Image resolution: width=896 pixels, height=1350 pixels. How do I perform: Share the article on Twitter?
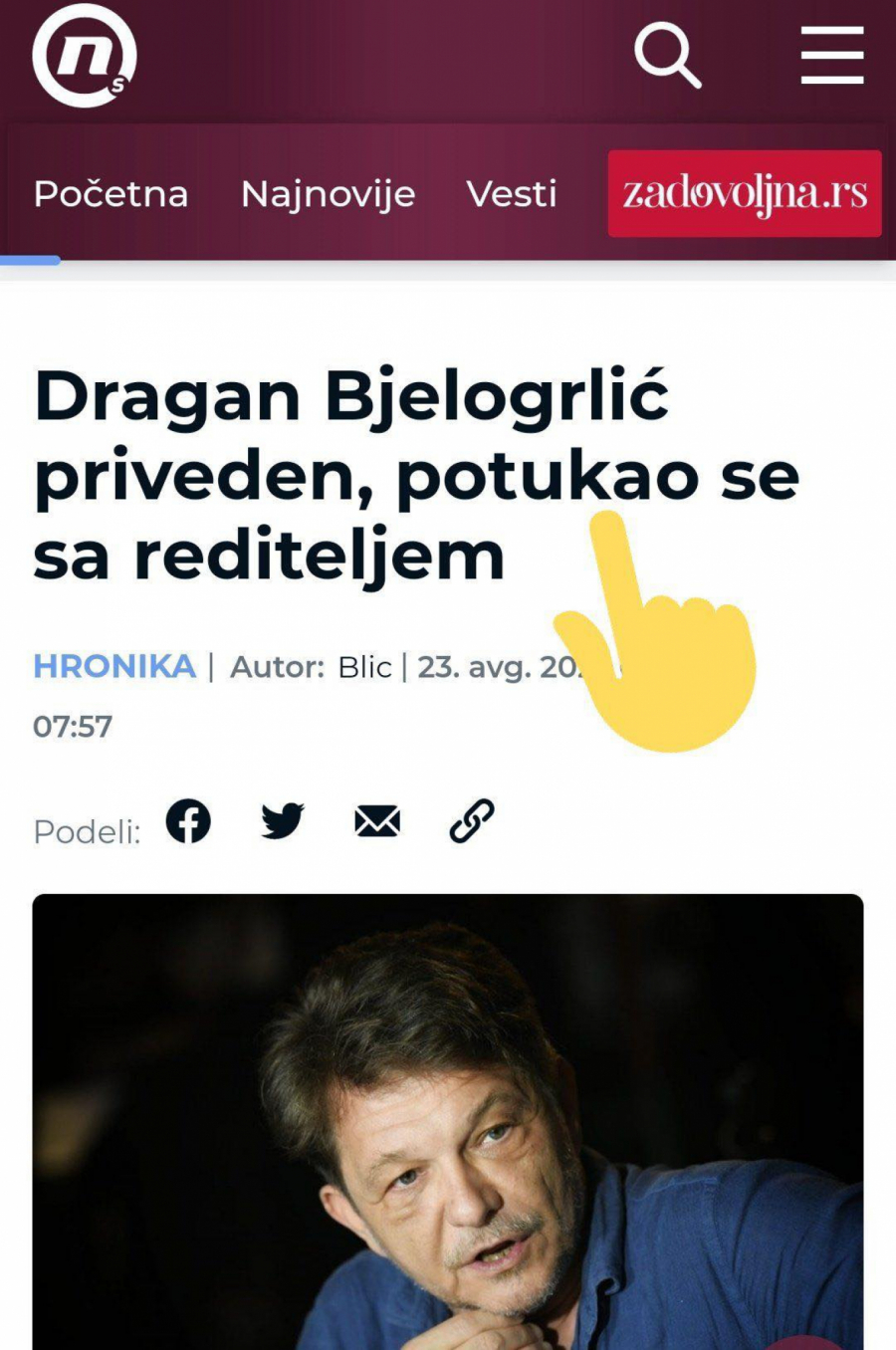[283, 821]
